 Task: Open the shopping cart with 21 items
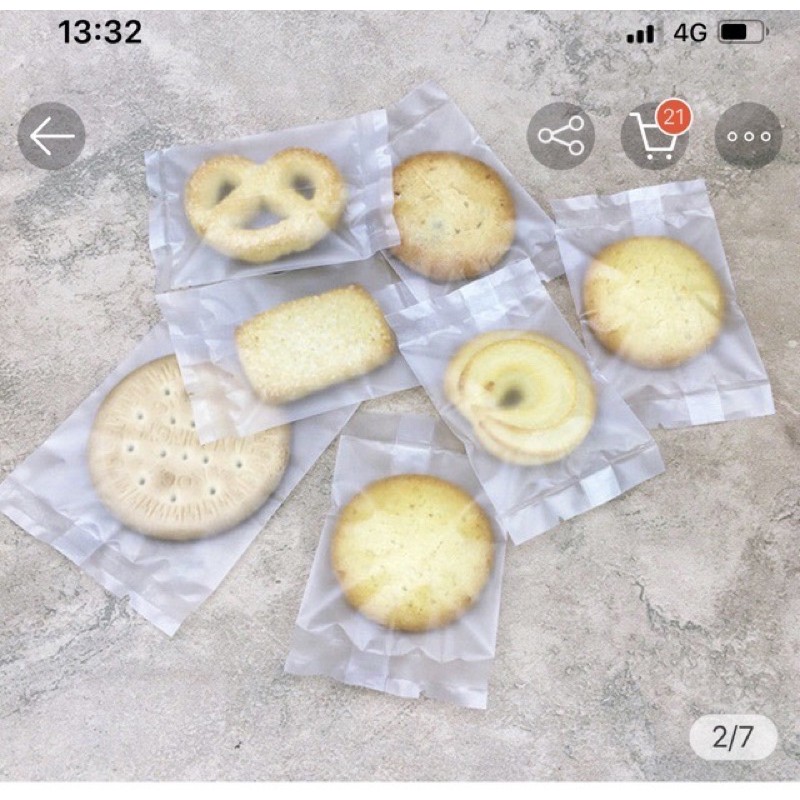pos(656,135)
